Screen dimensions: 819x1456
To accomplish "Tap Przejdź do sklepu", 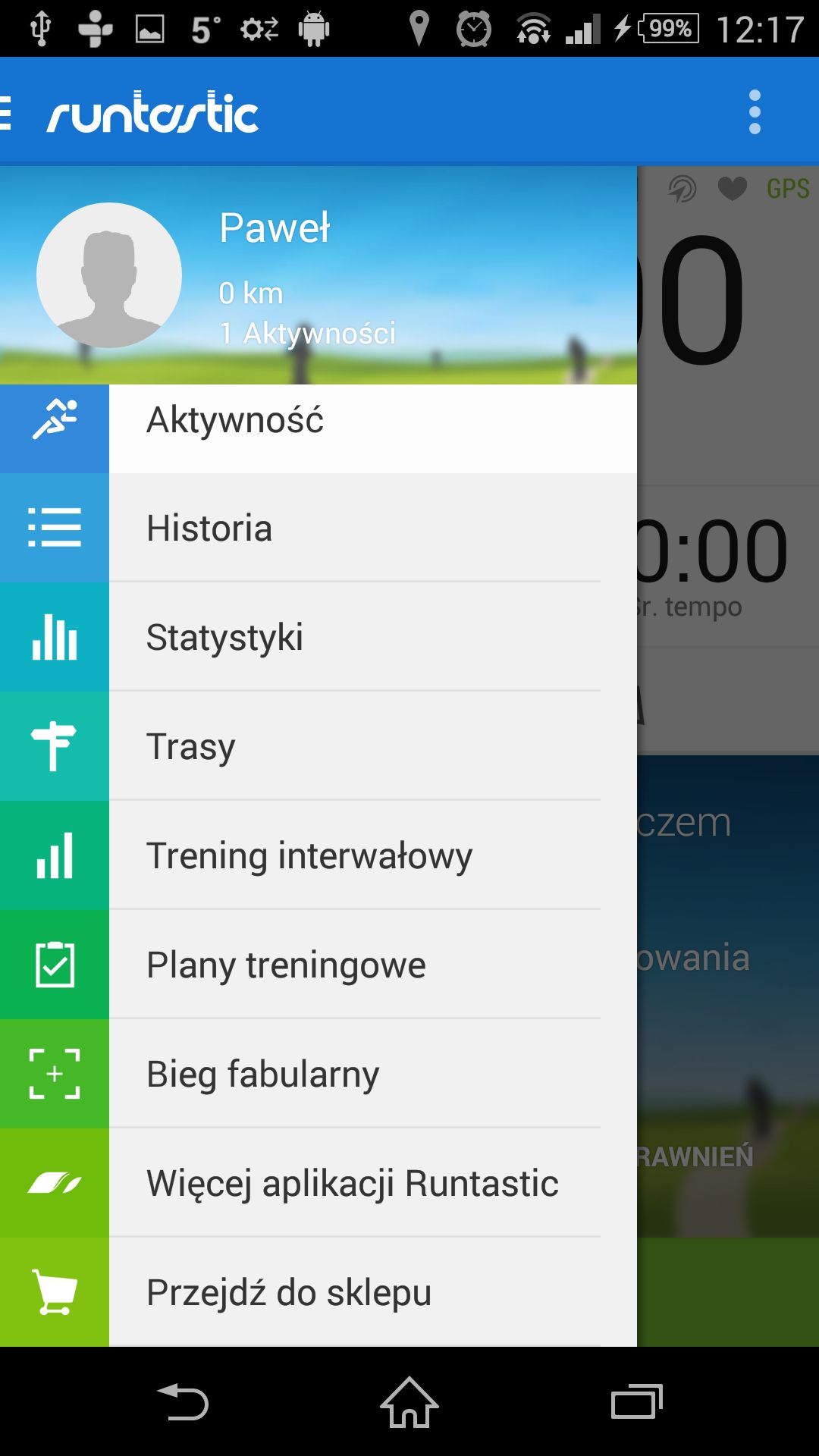I will point(318,1292).
